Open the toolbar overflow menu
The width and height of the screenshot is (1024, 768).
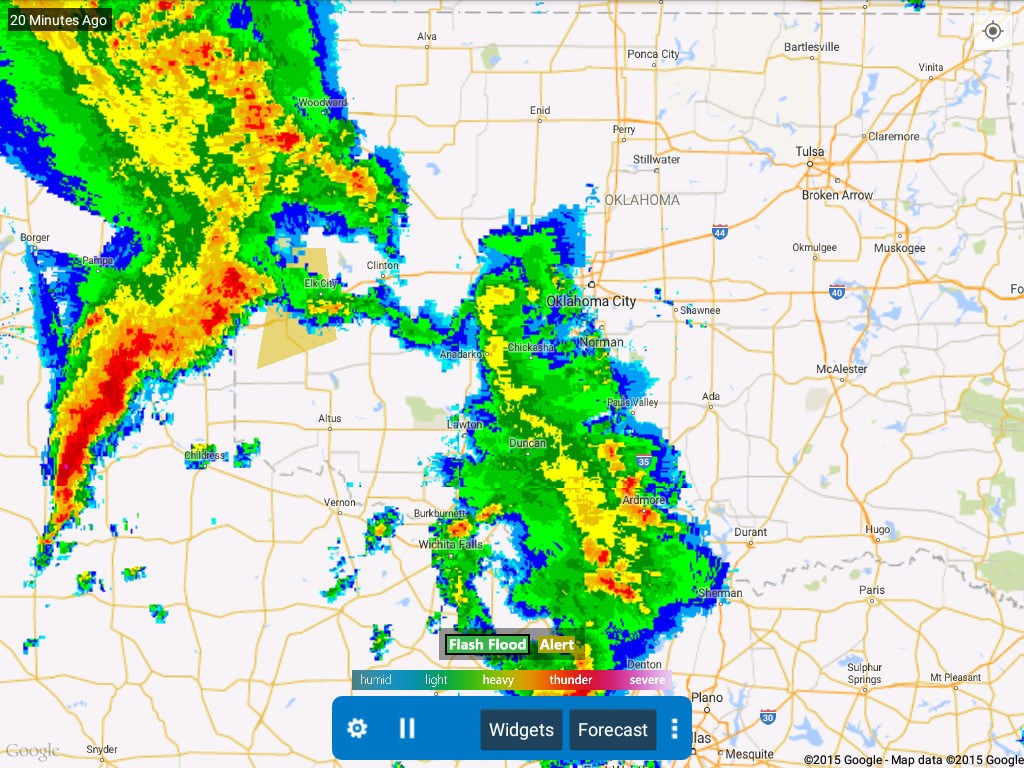(x=675, y=729)
